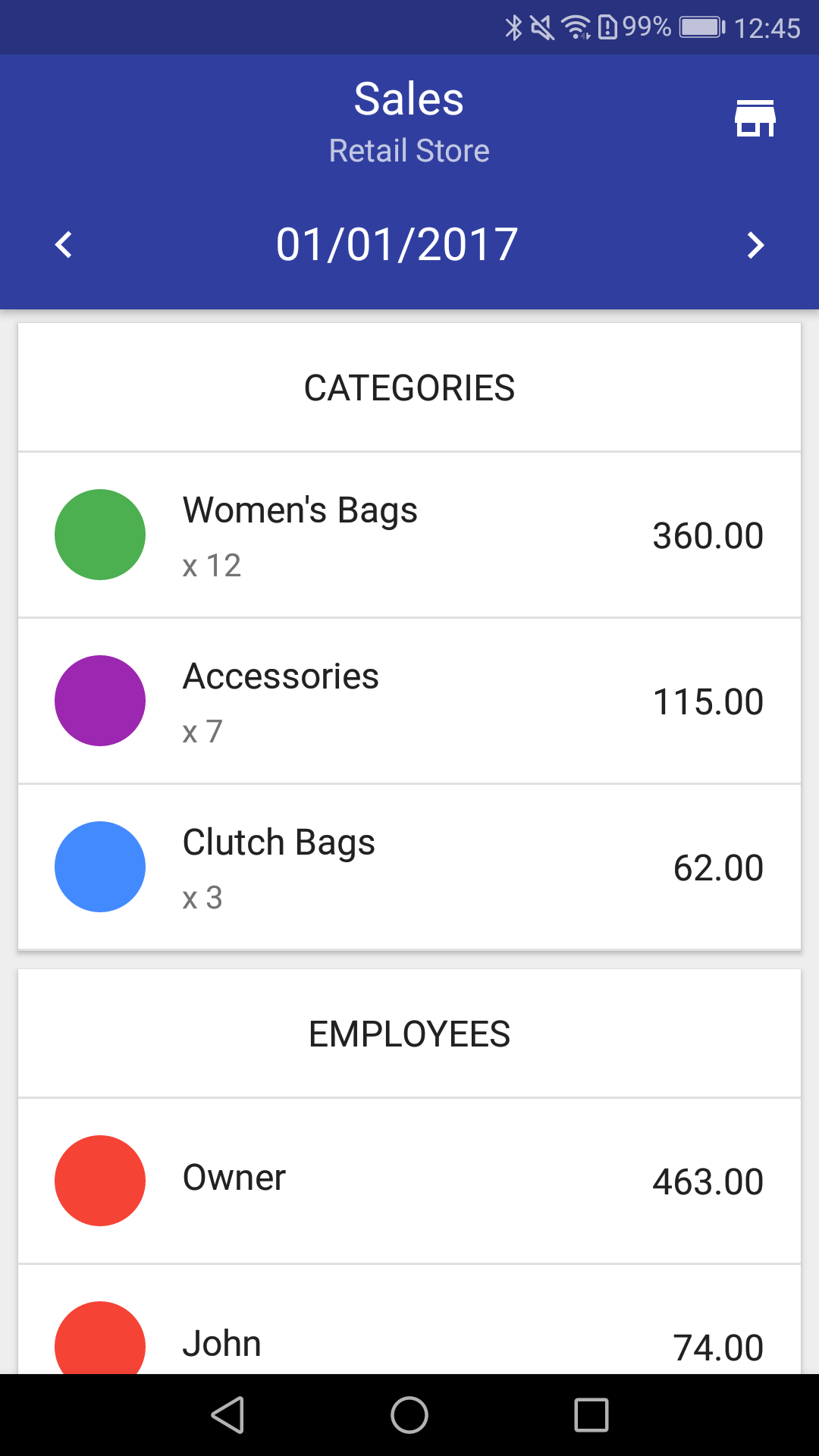Tap the system back button
The width and height of the screenshot is (819, 1456).
227,1415
